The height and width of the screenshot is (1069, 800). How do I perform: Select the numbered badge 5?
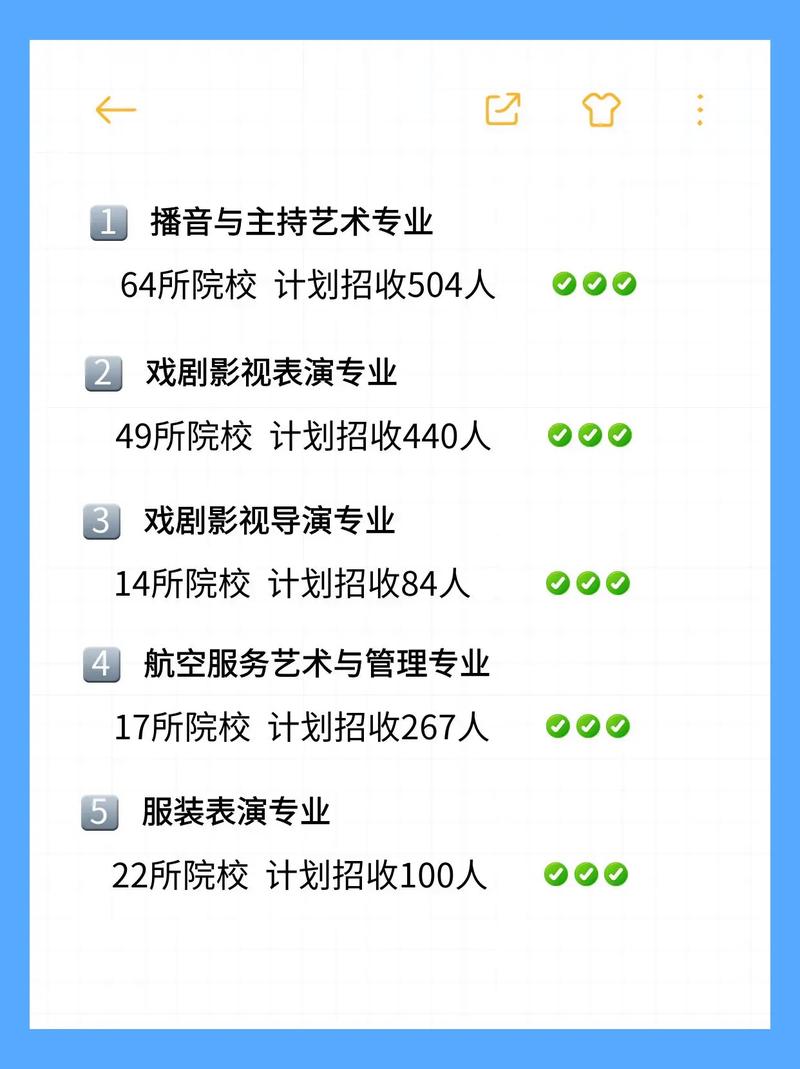(104, 812)
